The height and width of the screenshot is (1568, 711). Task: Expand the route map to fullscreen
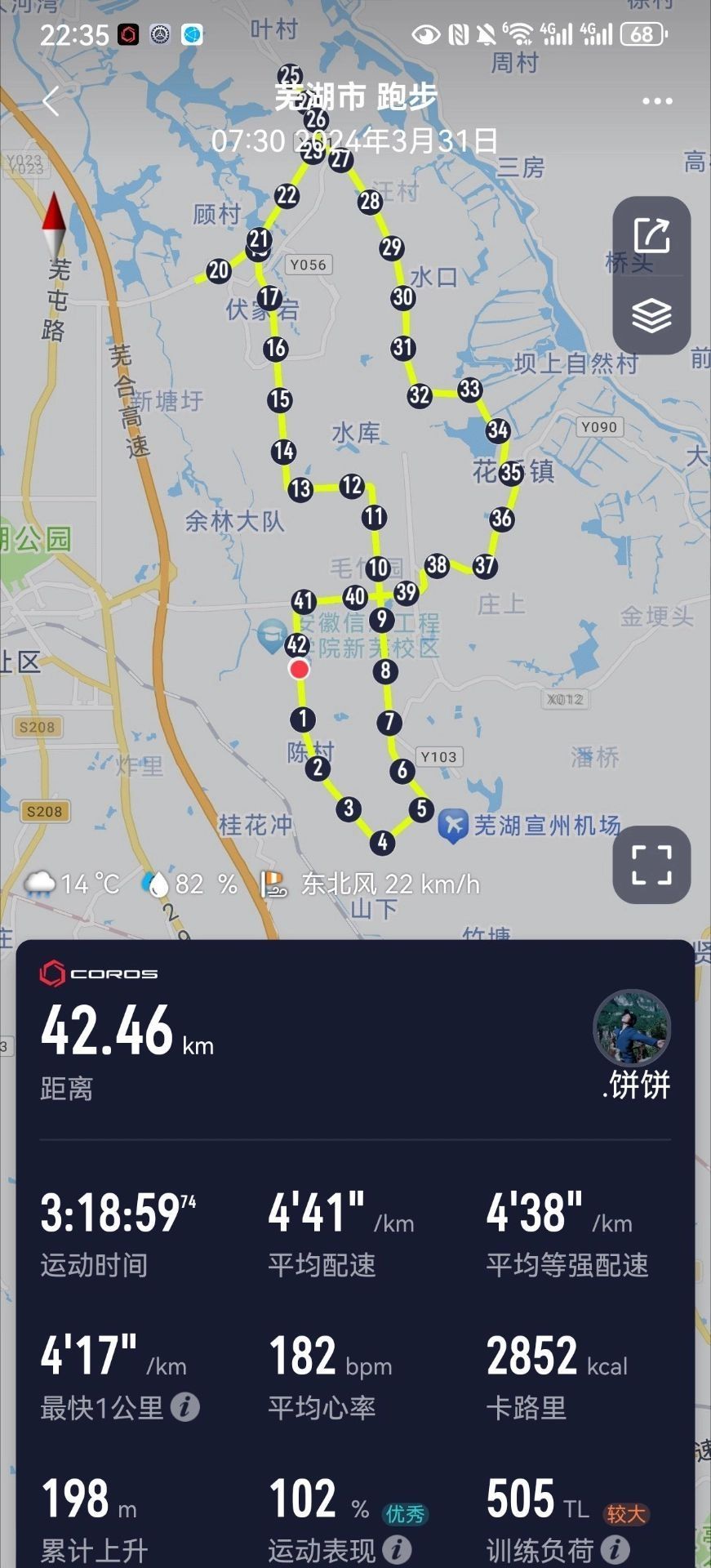[651, 865]
